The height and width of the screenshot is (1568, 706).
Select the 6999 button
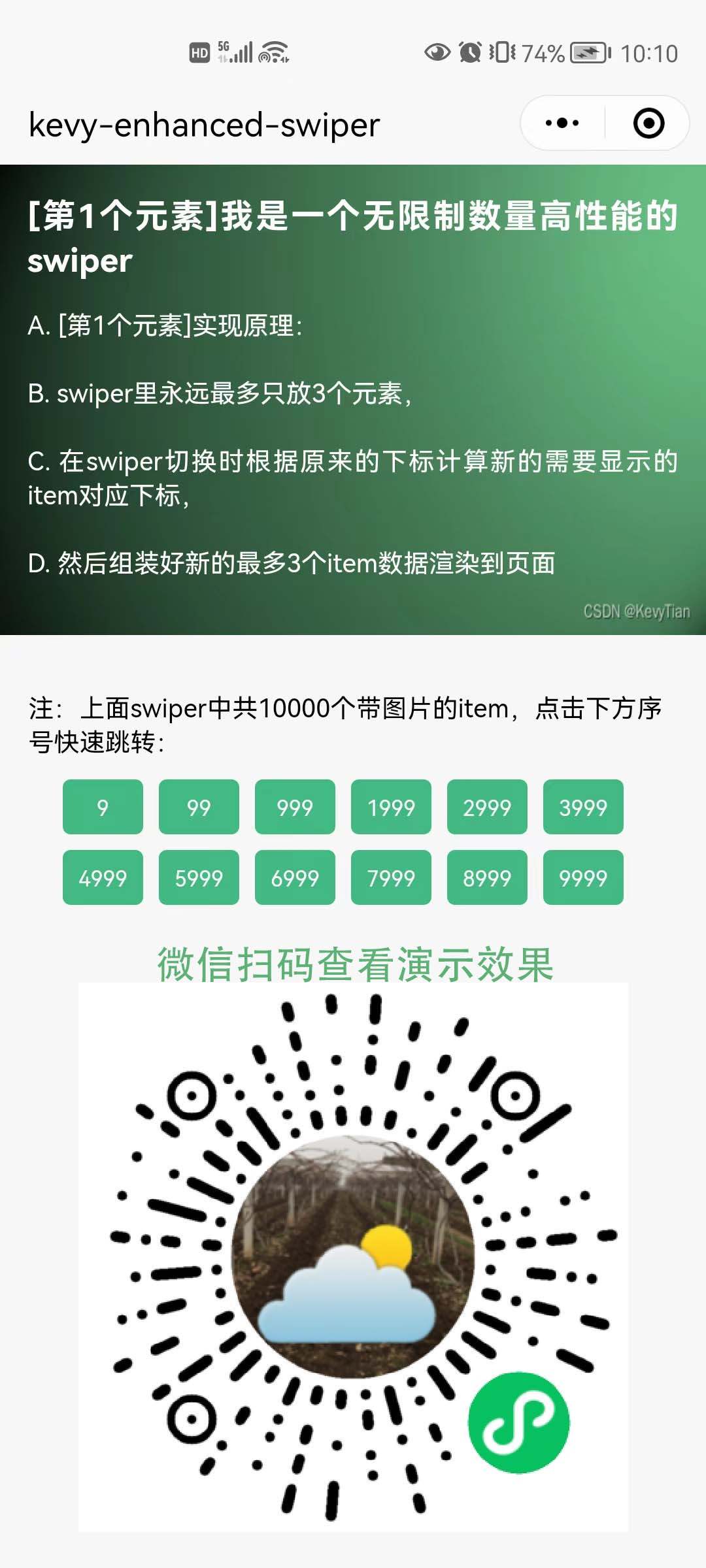click(295, 877)
